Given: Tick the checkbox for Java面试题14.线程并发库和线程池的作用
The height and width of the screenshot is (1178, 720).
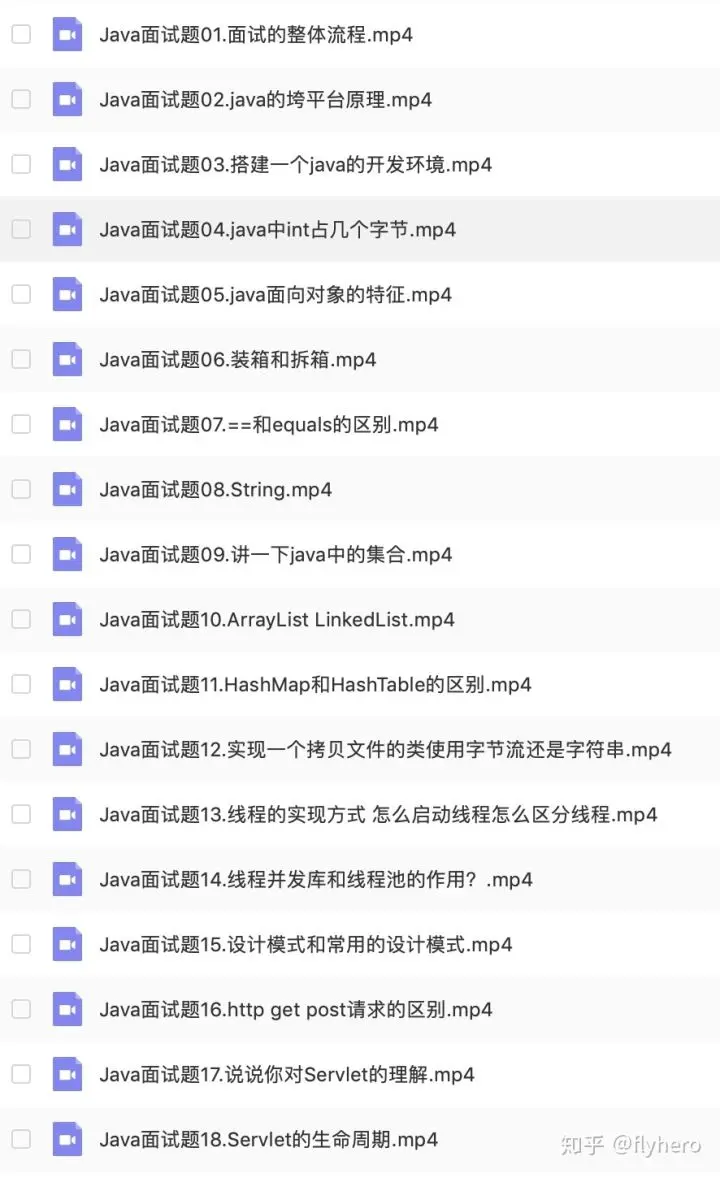Looking at the screenshot, I should [21, 879].
